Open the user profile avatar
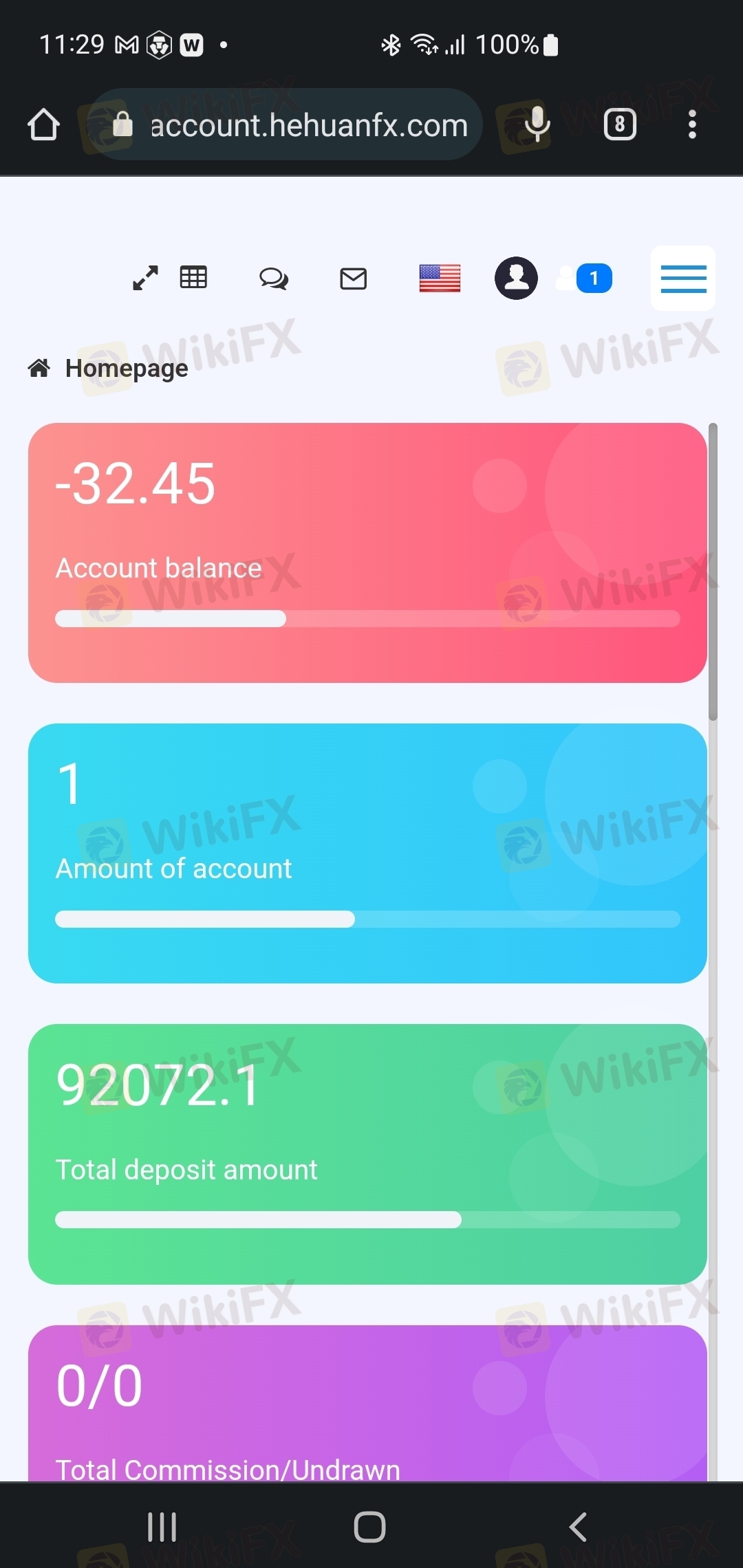Screen dimensions: 743x1568 [x=516, y=279]
